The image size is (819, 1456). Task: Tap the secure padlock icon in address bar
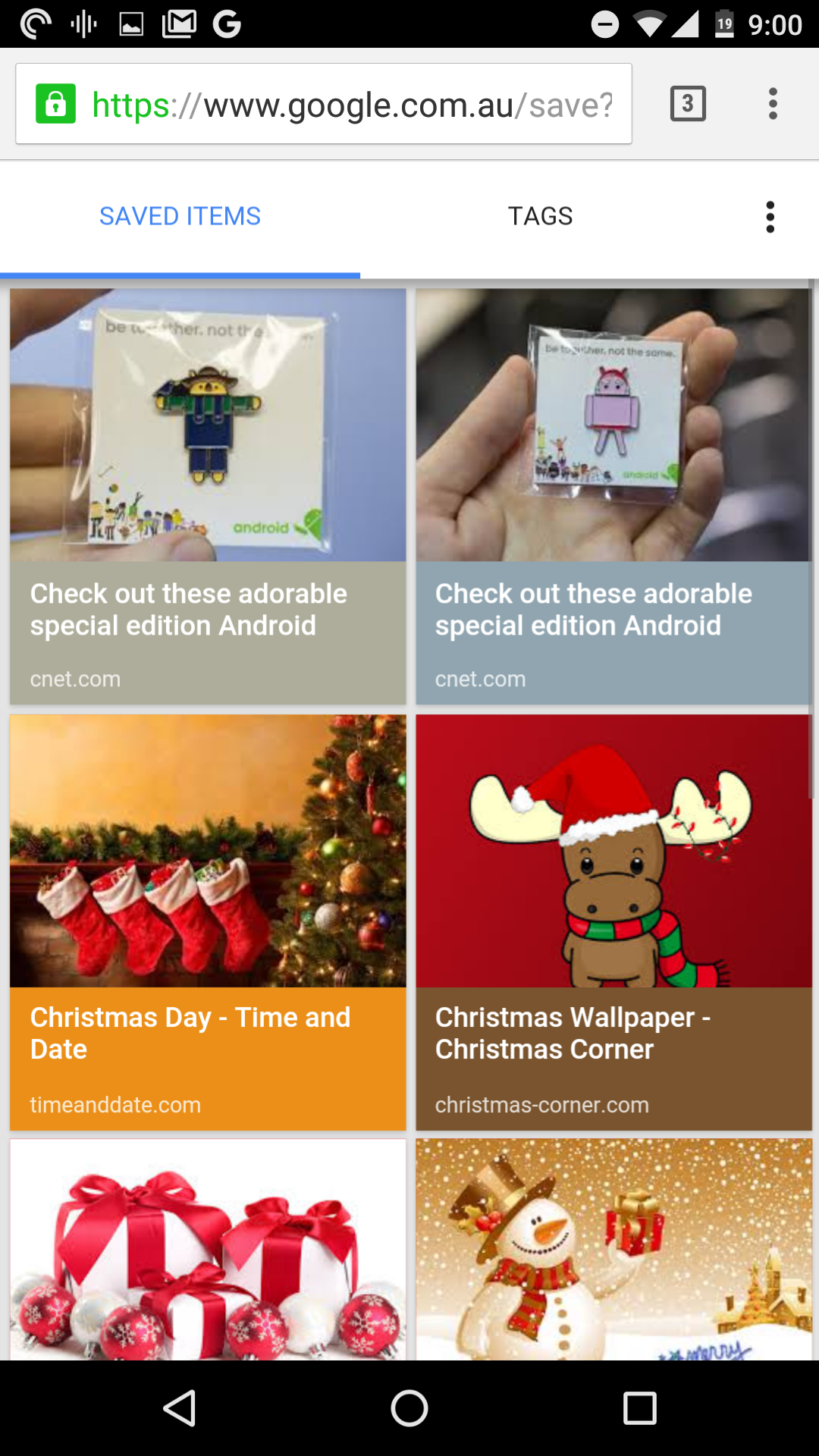pos(55,104)
